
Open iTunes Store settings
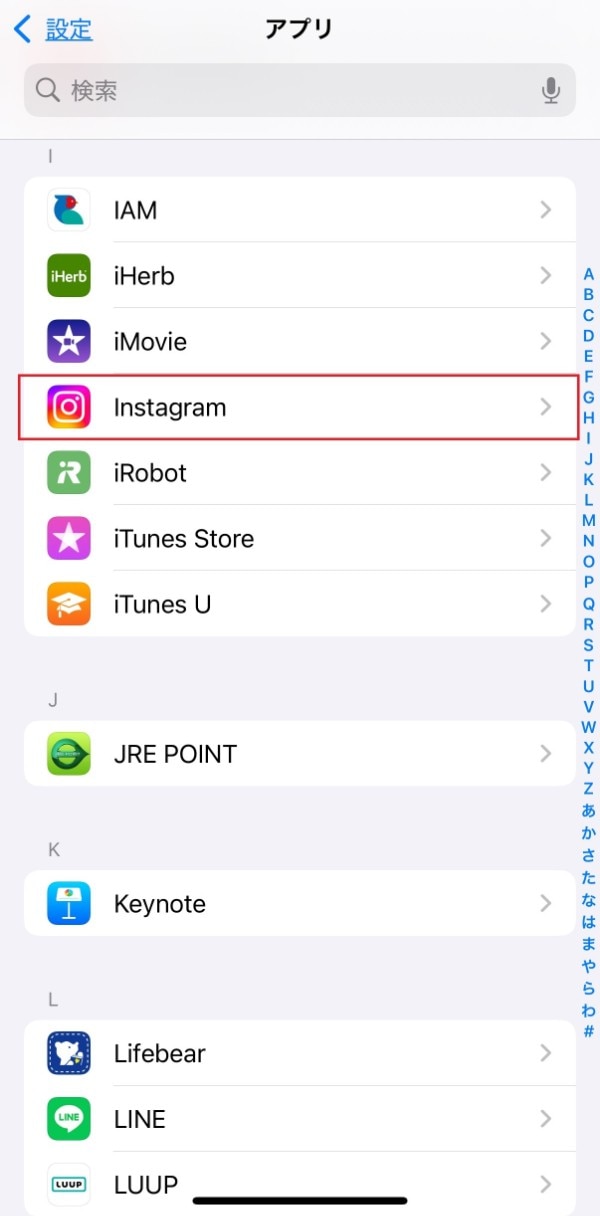pos(300,539)
